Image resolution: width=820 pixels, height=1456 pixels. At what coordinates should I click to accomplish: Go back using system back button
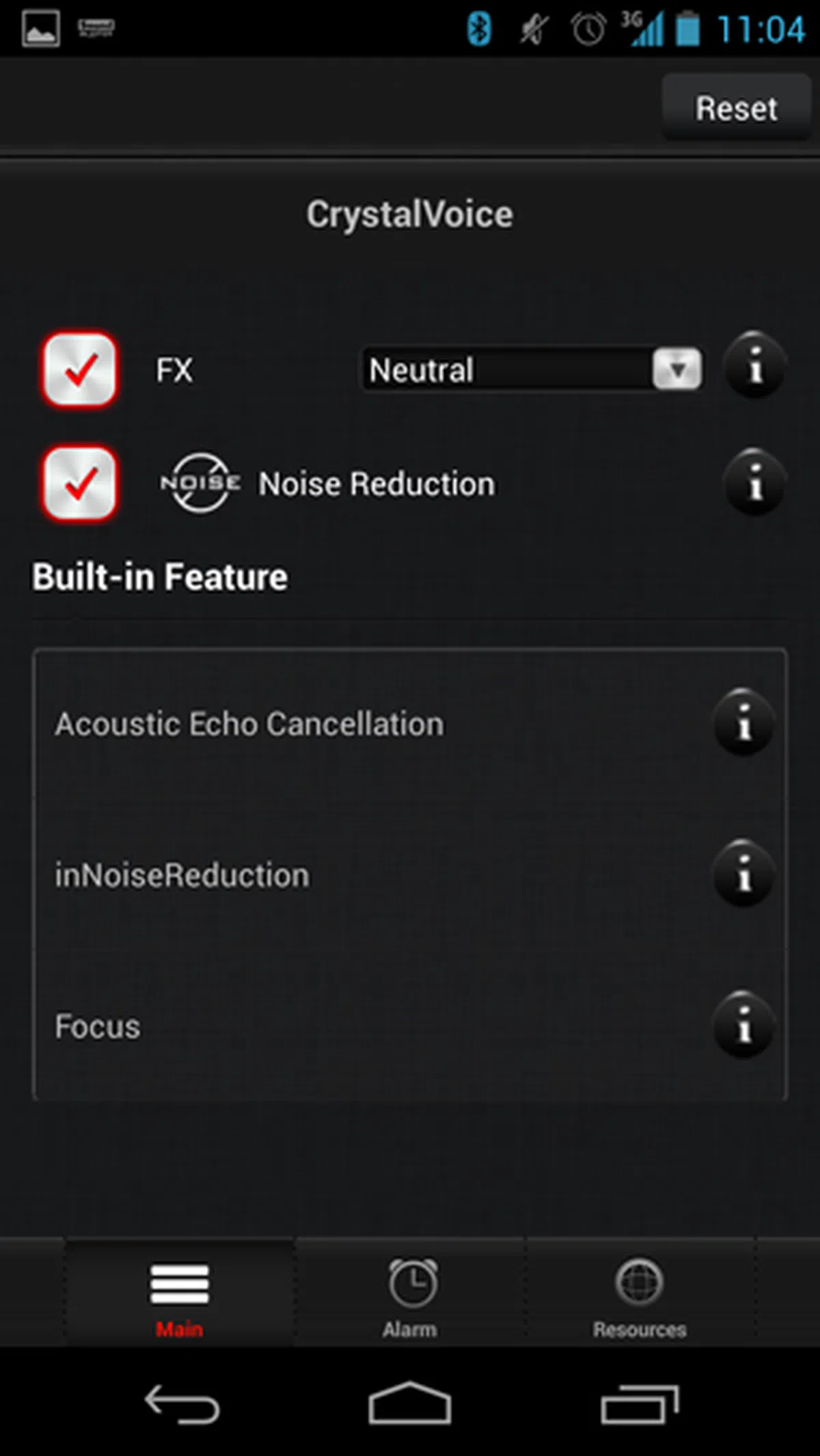(x=181, y=1403)
